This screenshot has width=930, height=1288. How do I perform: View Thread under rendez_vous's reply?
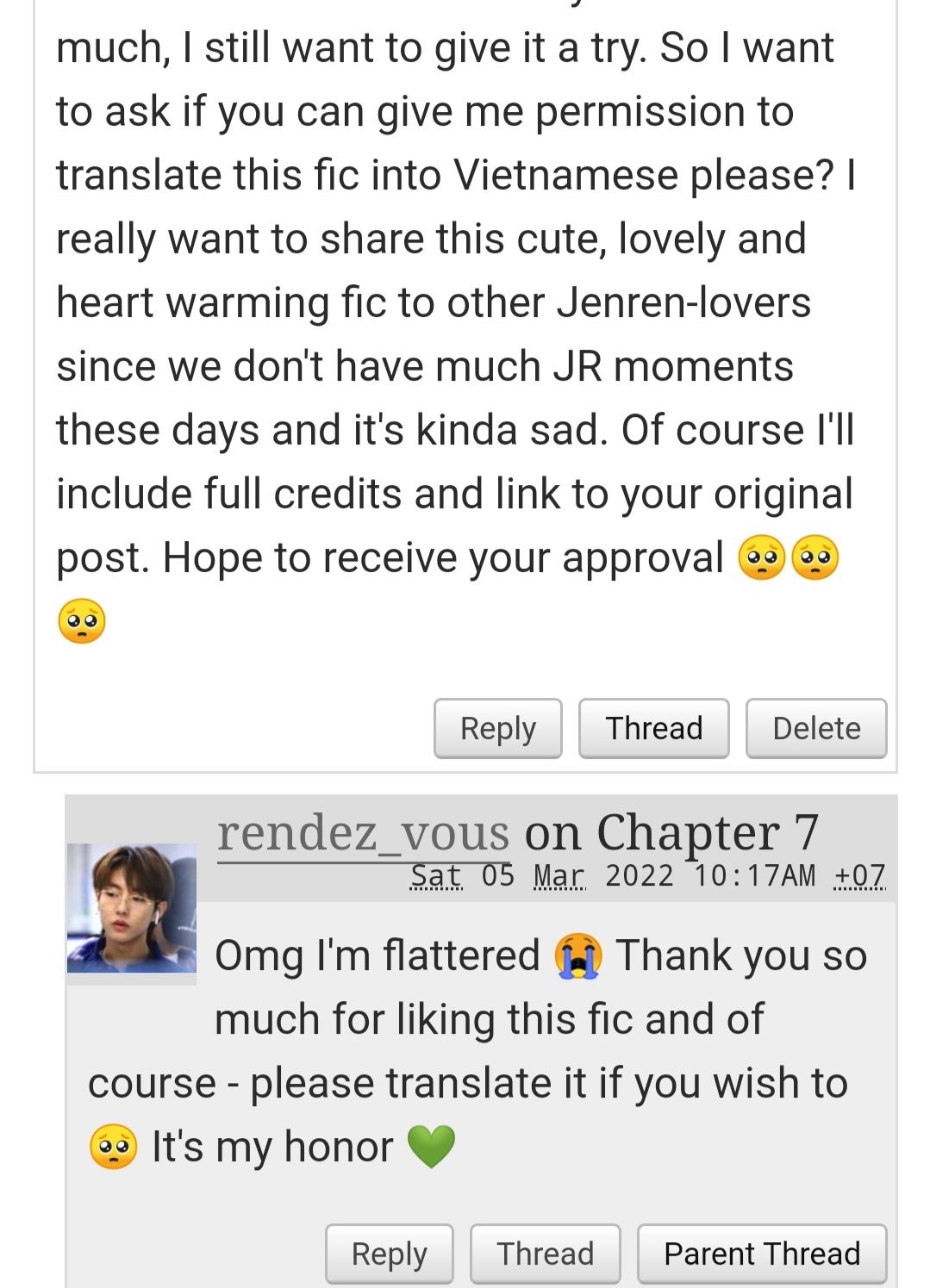pyautogui.click(x=545, y=1254)
